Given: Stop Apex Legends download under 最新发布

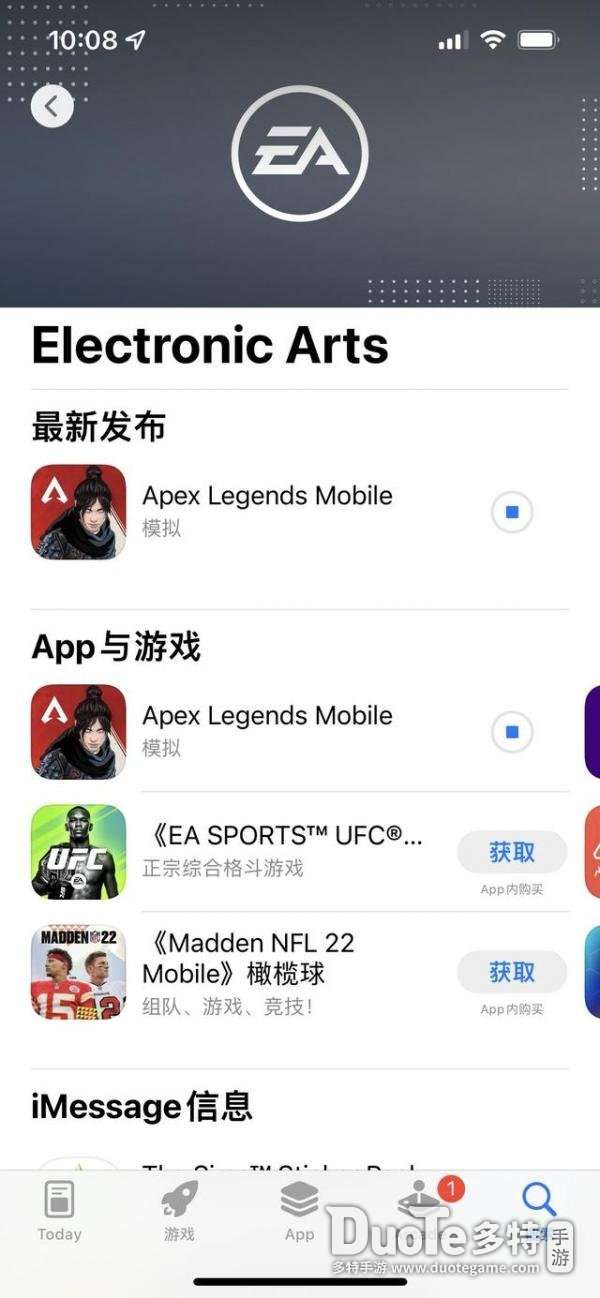Looking at the screenshot, I should click(512, 512).
